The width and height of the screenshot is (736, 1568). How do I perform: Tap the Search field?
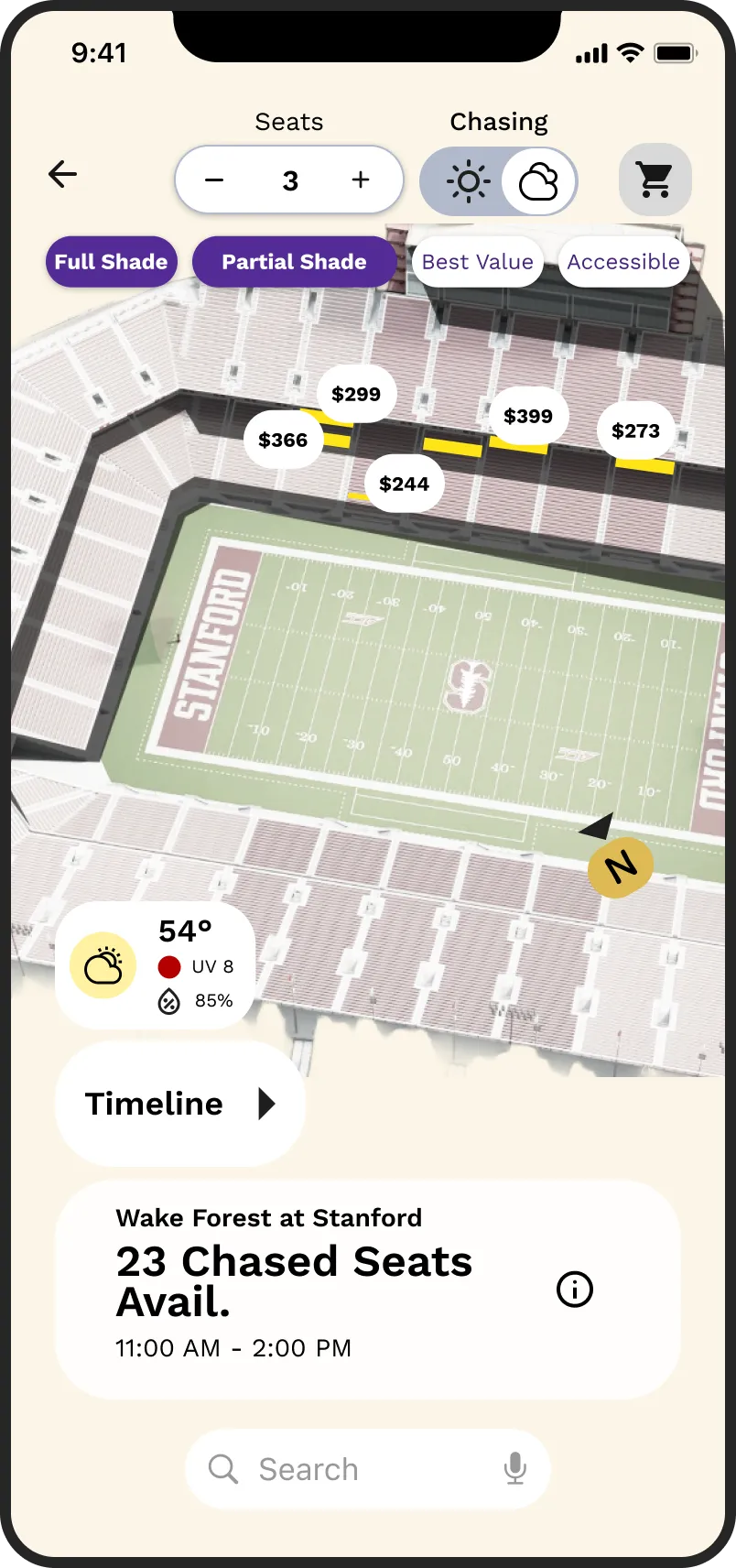348,1469
